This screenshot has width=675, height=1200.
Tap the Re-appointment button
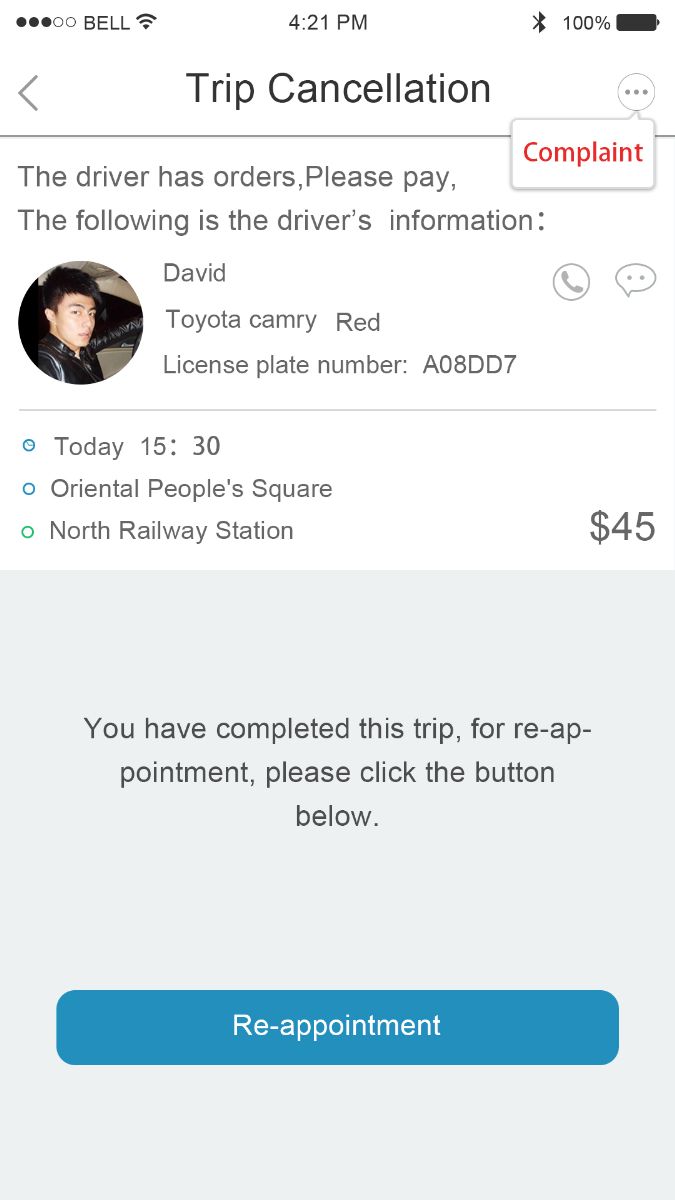[x=337, y=1027]
